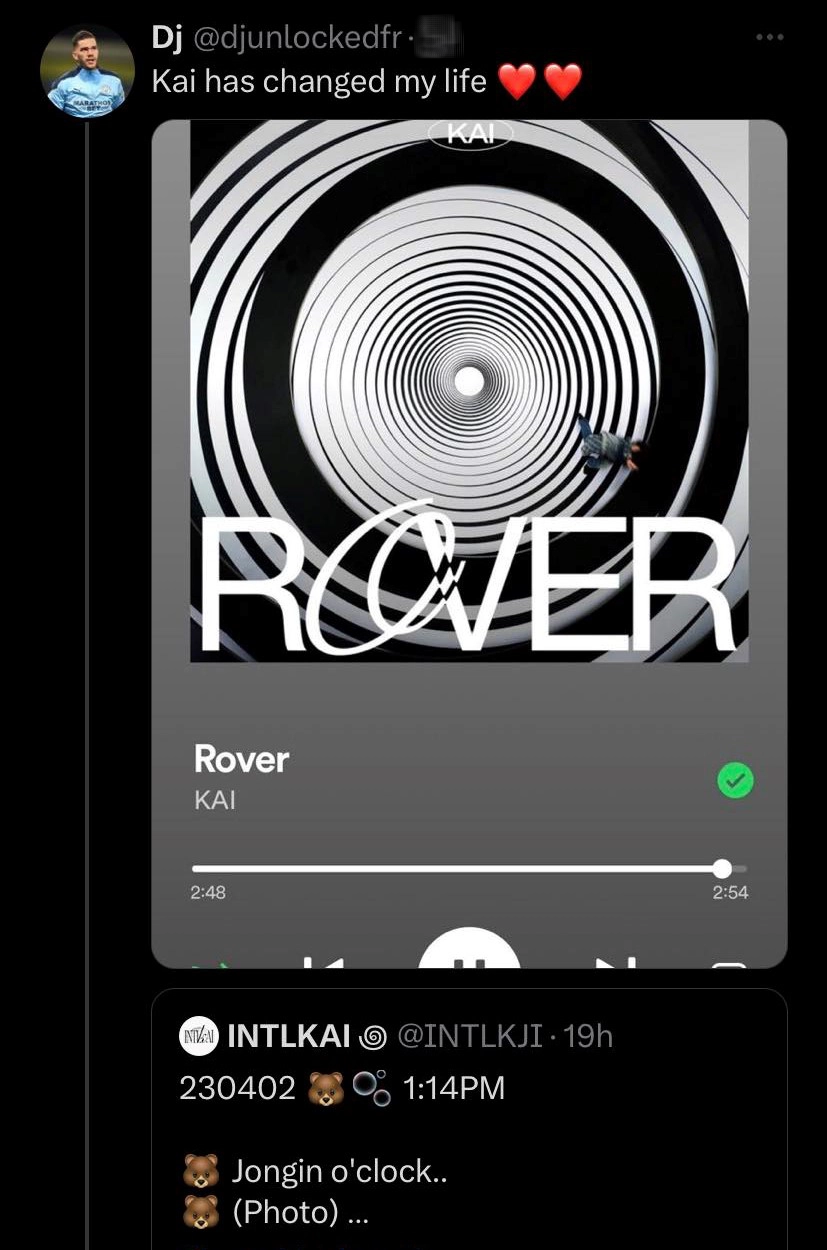Open Dj's profile picture
The width and height of the screenshot is (827, 1250).
point(87,71)
